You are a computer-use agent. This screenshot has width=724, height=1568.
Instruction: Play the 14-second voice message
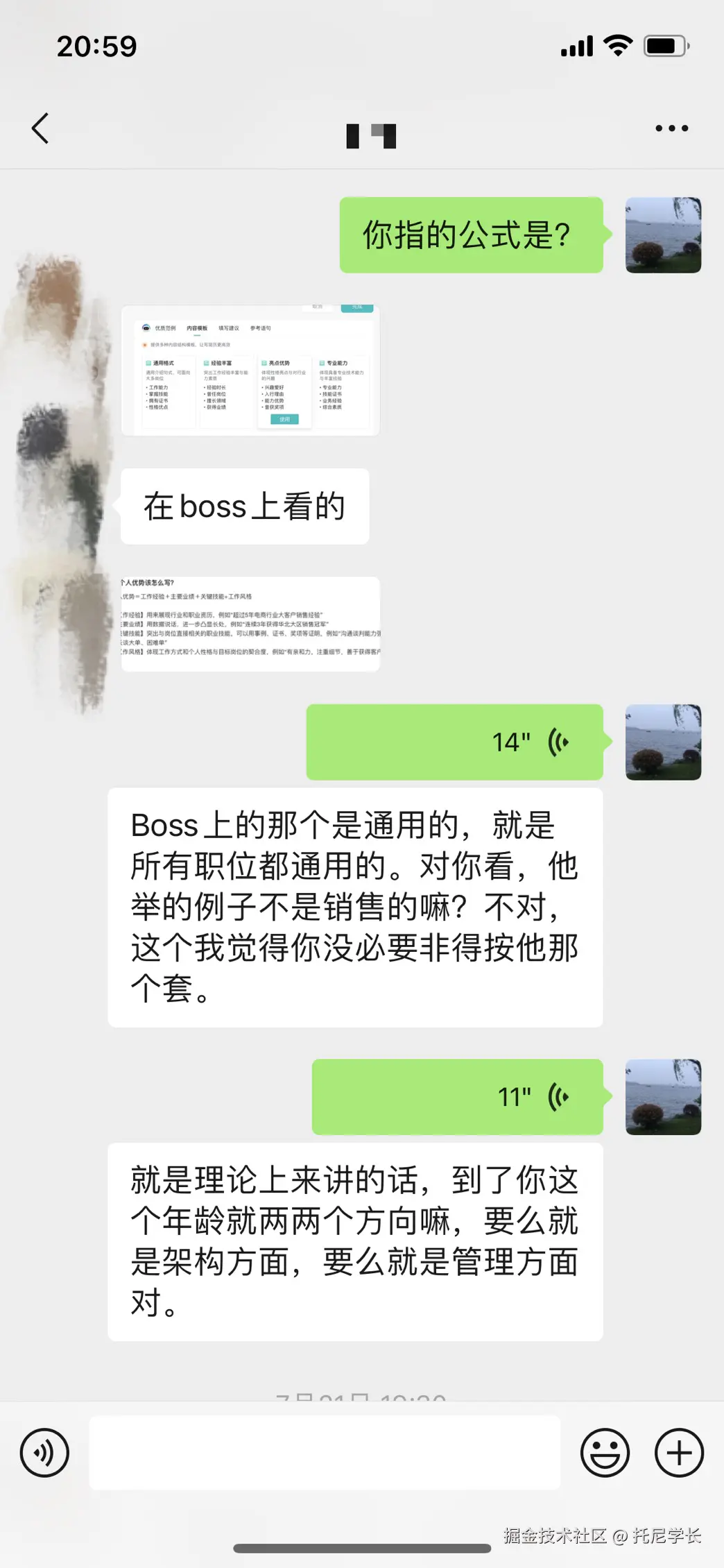[x=454, y=741]
